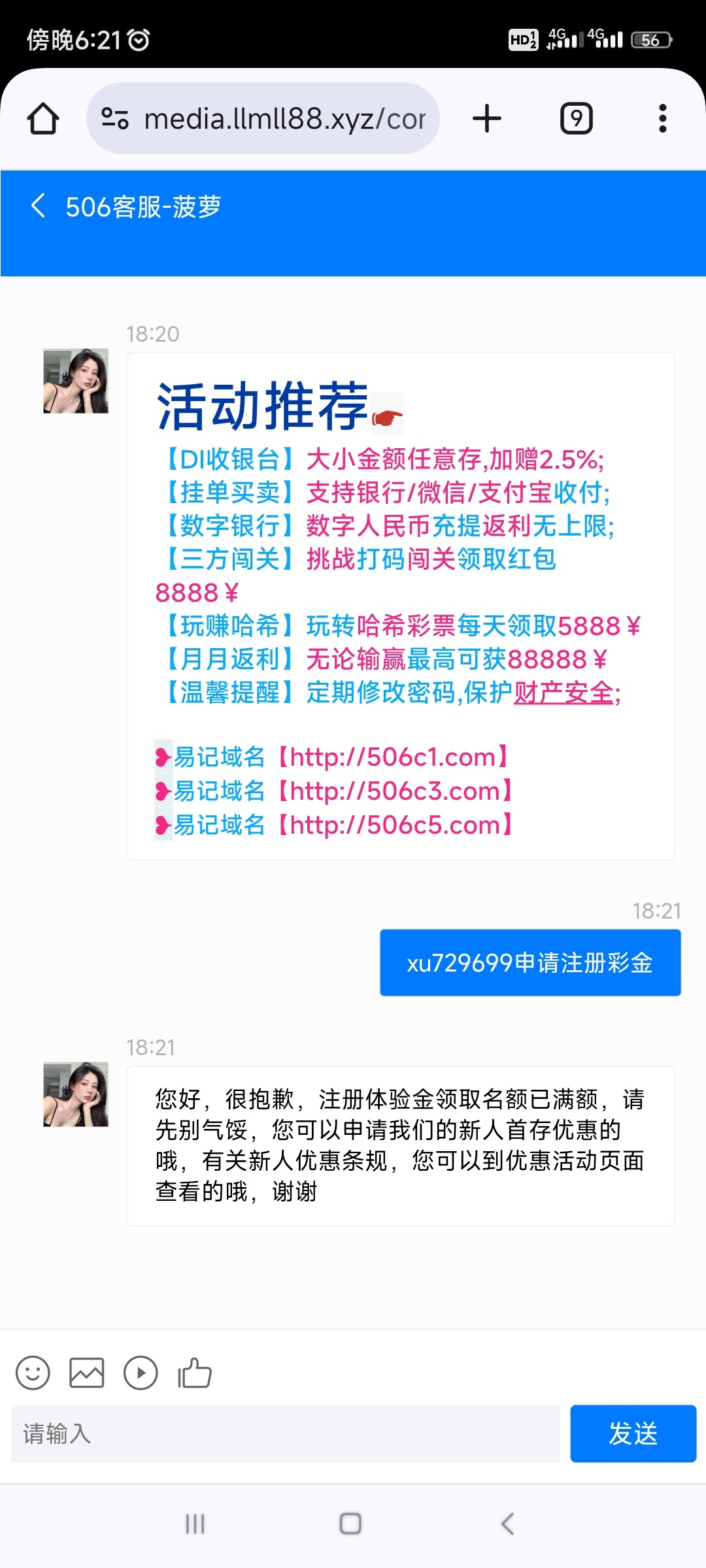Click the image attachment icon
706x1568 pixels.
pyautogui.click(x=86, y=1372)
